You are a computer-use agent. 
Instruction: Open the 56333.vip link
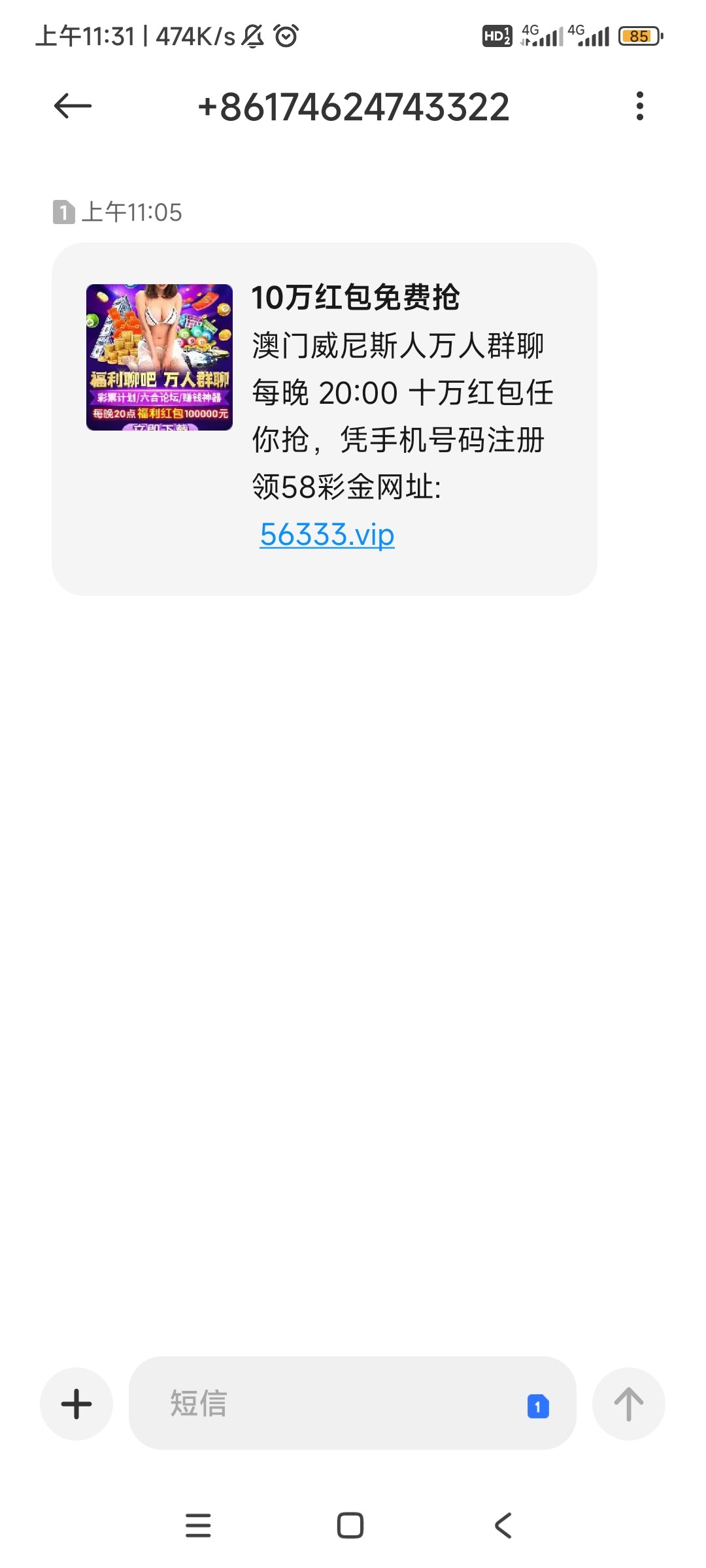327,534
